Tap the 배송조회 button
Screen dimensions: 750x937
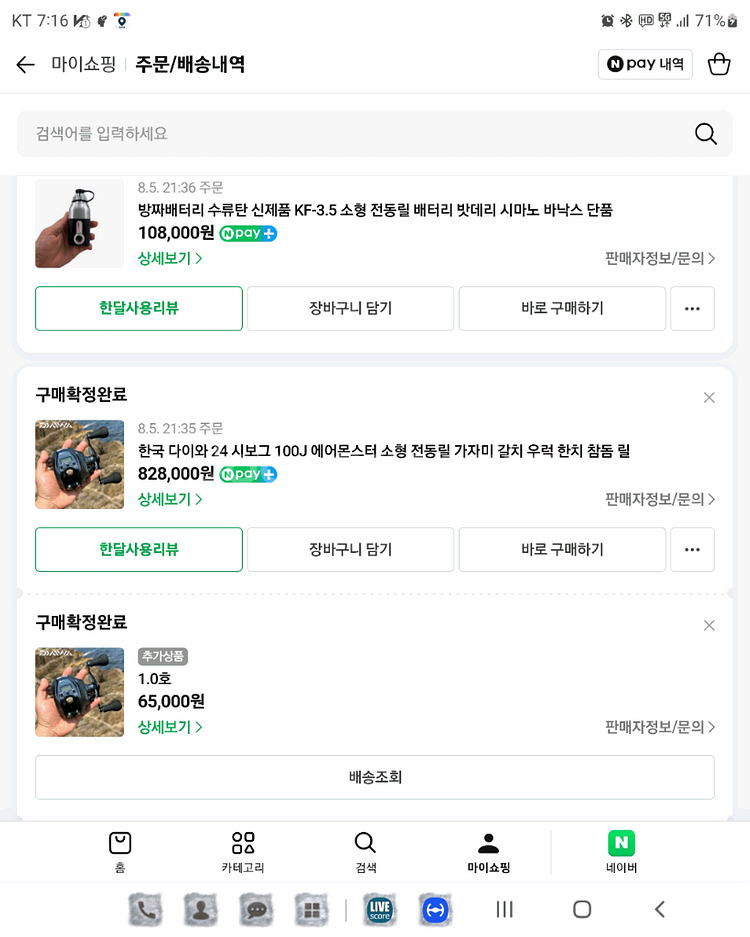click(x=375, y=777)
